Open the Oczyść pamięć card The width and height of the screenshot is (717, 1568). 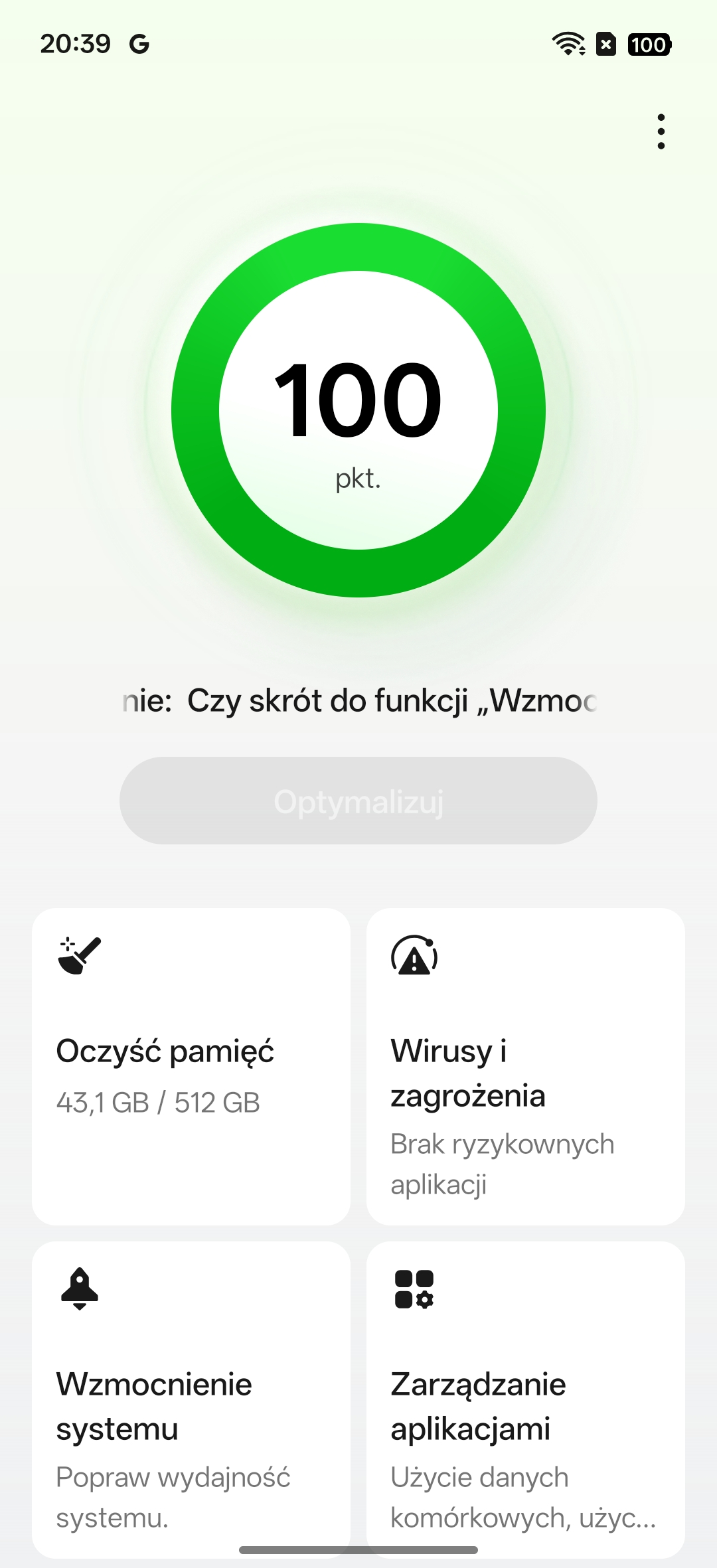191,1066
